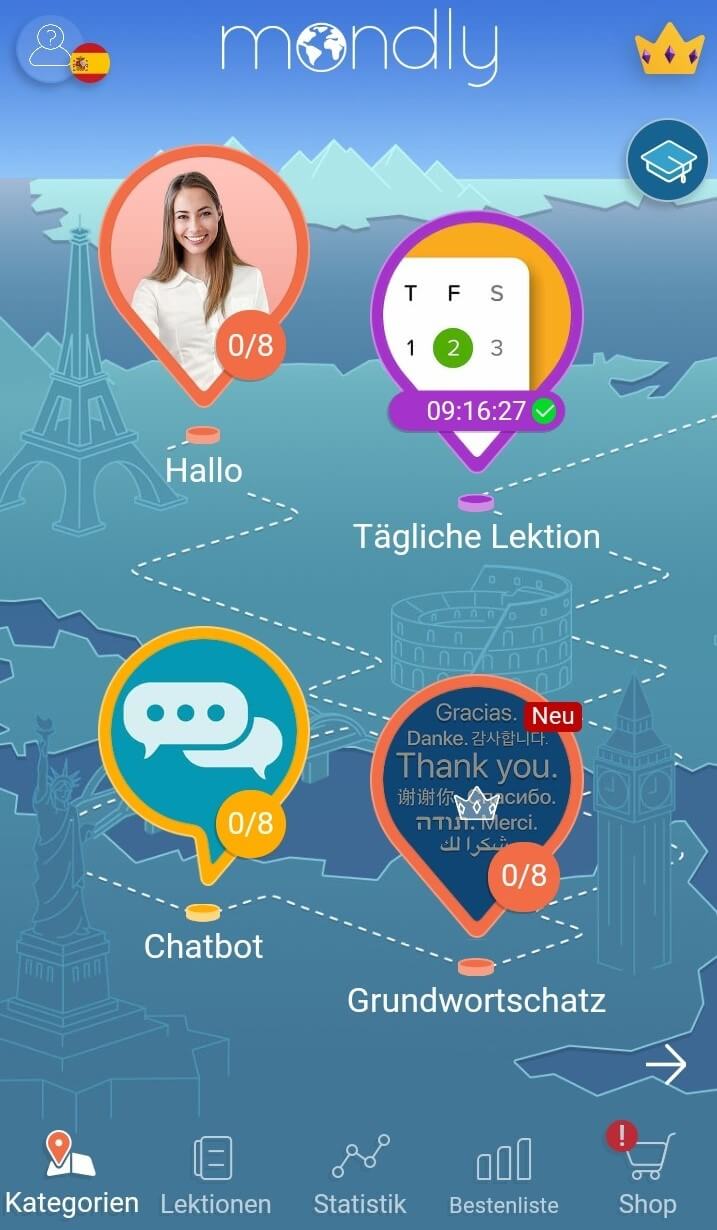Screen dimensions: 717x1230
Task: Open the graduation cap button
Action: pyautogui.click(x=667, y=160)
